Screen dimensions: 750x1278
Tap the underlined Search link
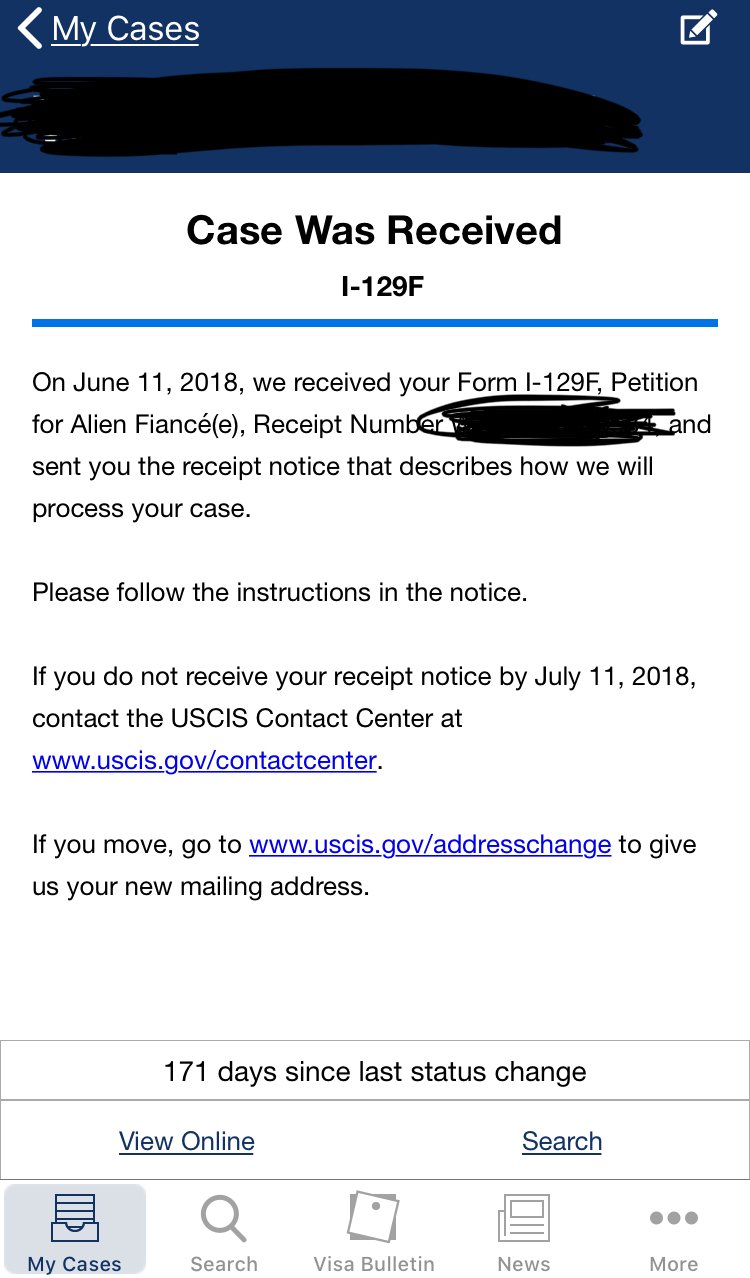pyautogui.click(x=562, y=1141)
